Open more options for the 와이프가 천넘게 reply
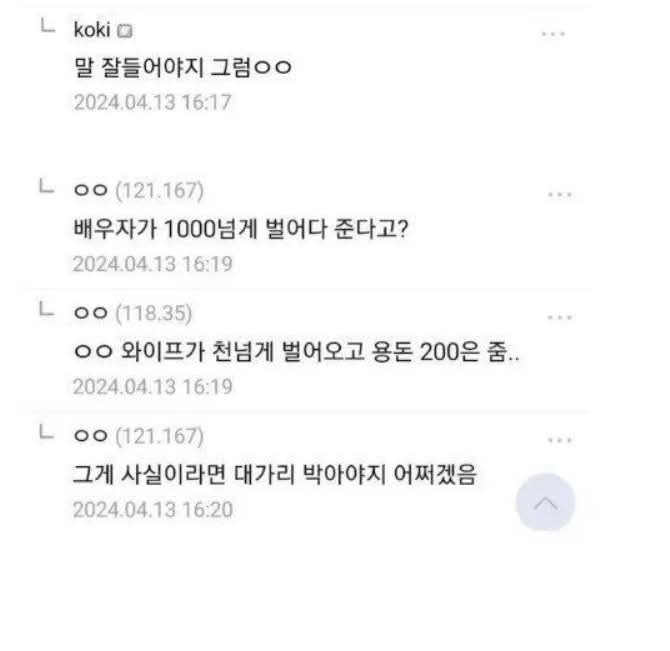The width and height of the screenshot is (670, 651). [x=559, y=317]
